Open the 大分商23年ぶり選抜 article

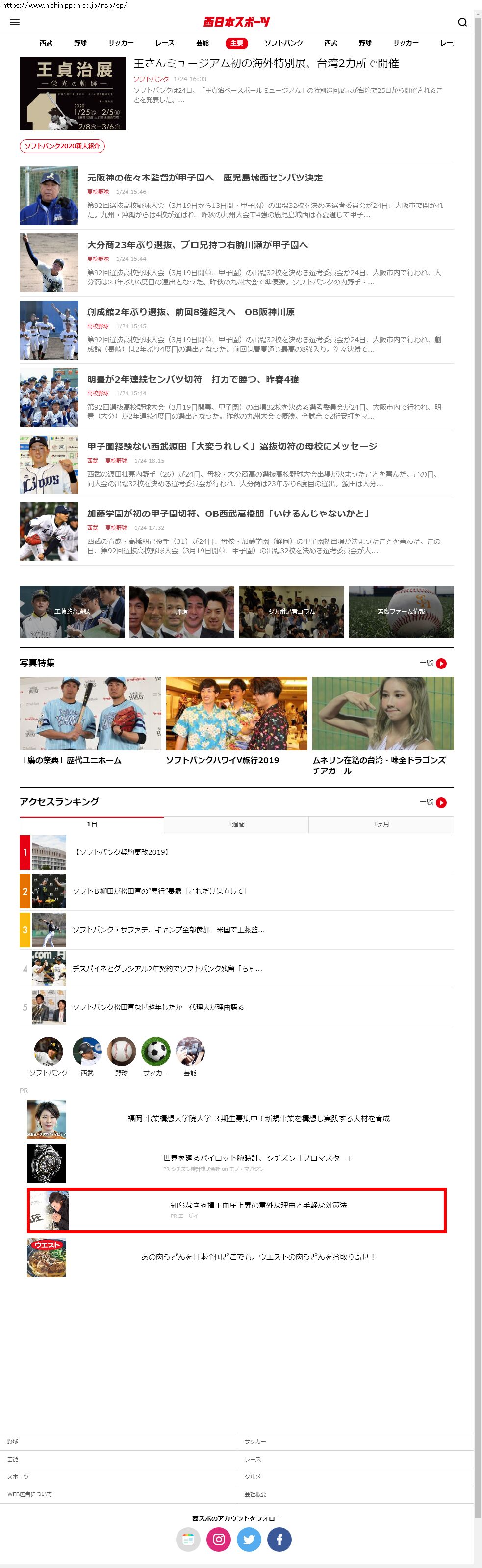[197, 245]
